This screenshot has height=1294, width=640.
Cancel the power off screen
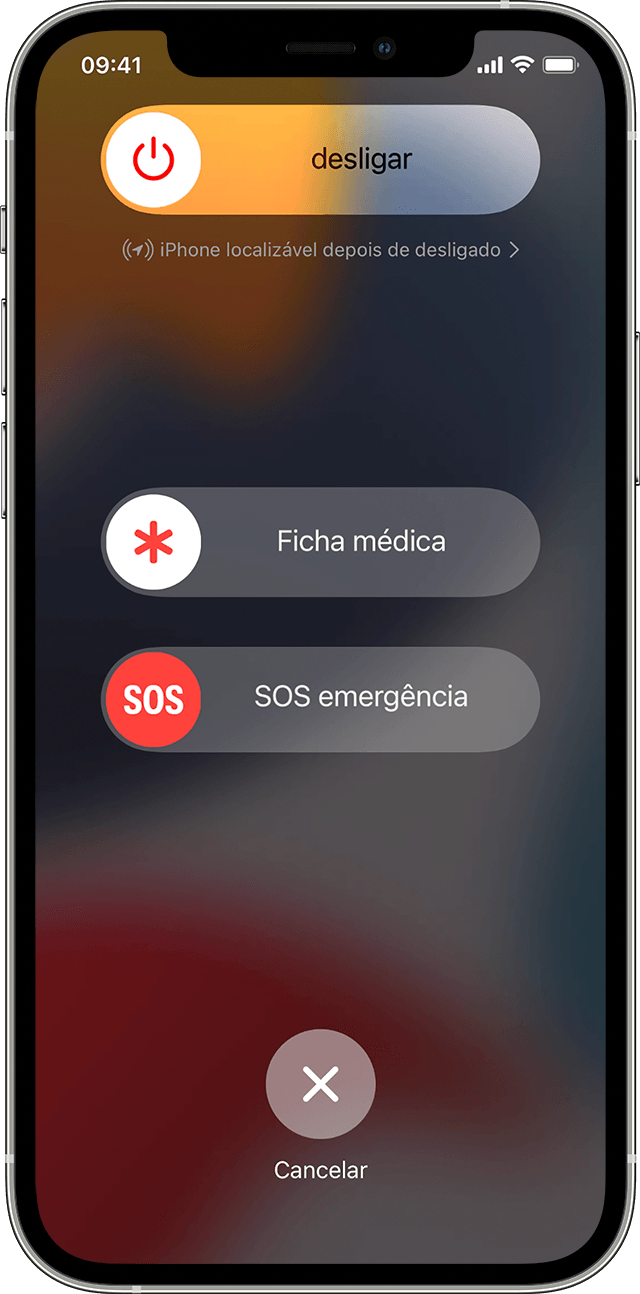[320, 1084]
